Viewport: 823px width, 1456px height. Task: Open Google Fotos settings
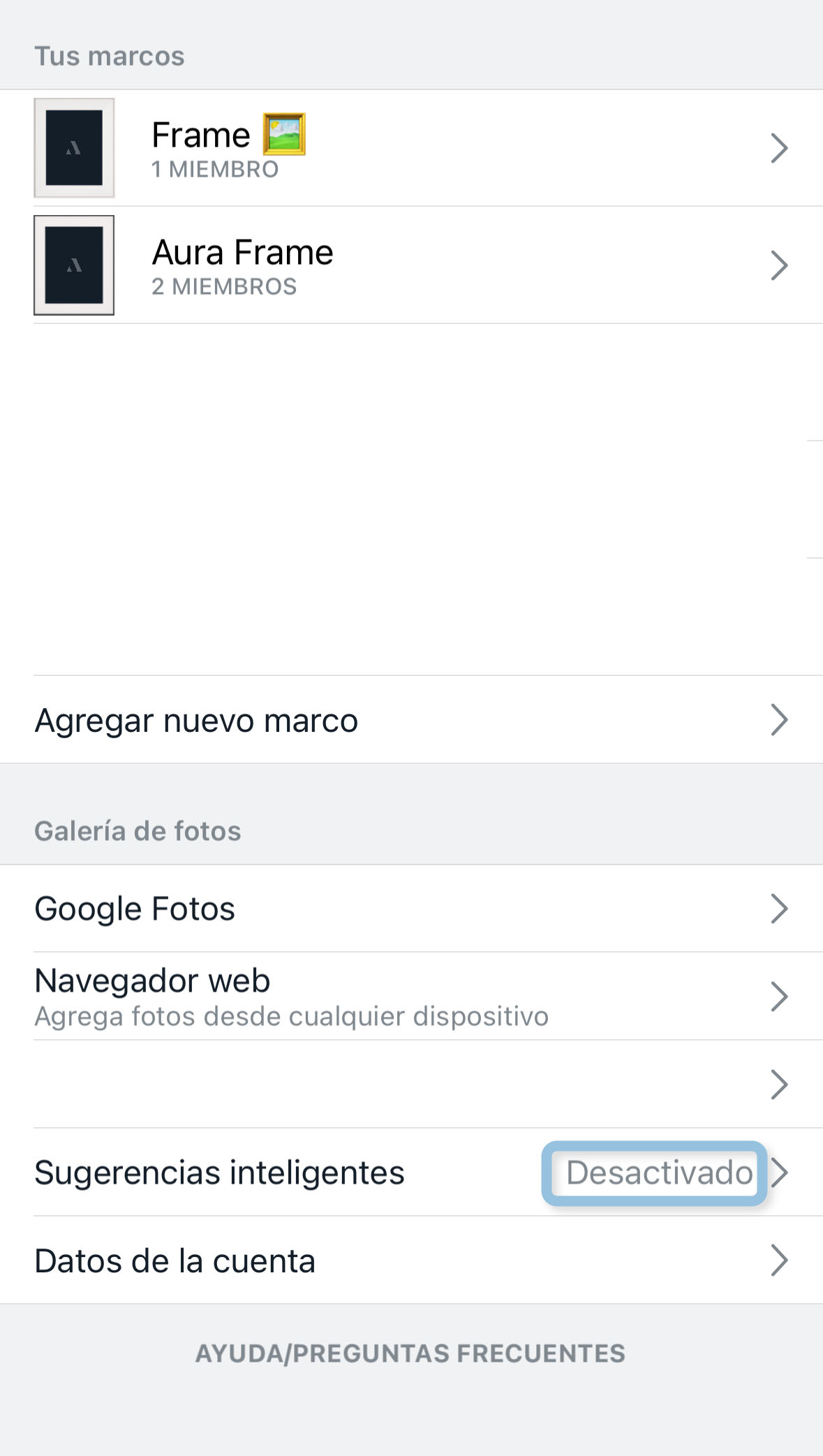coord(410,909)
